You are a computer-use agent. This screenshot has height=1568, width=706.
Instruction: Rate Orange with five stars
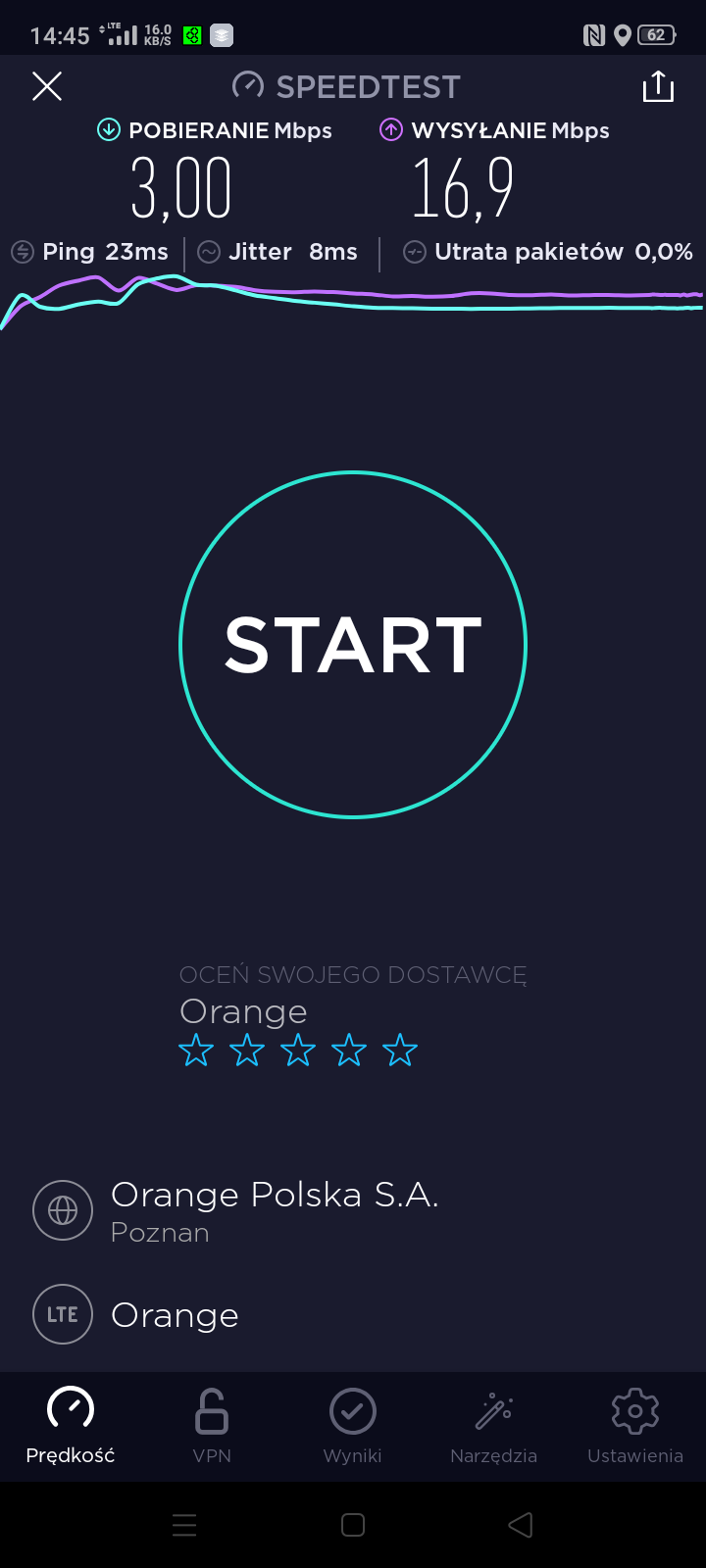pyautogui.click(x=400, y=1051)
